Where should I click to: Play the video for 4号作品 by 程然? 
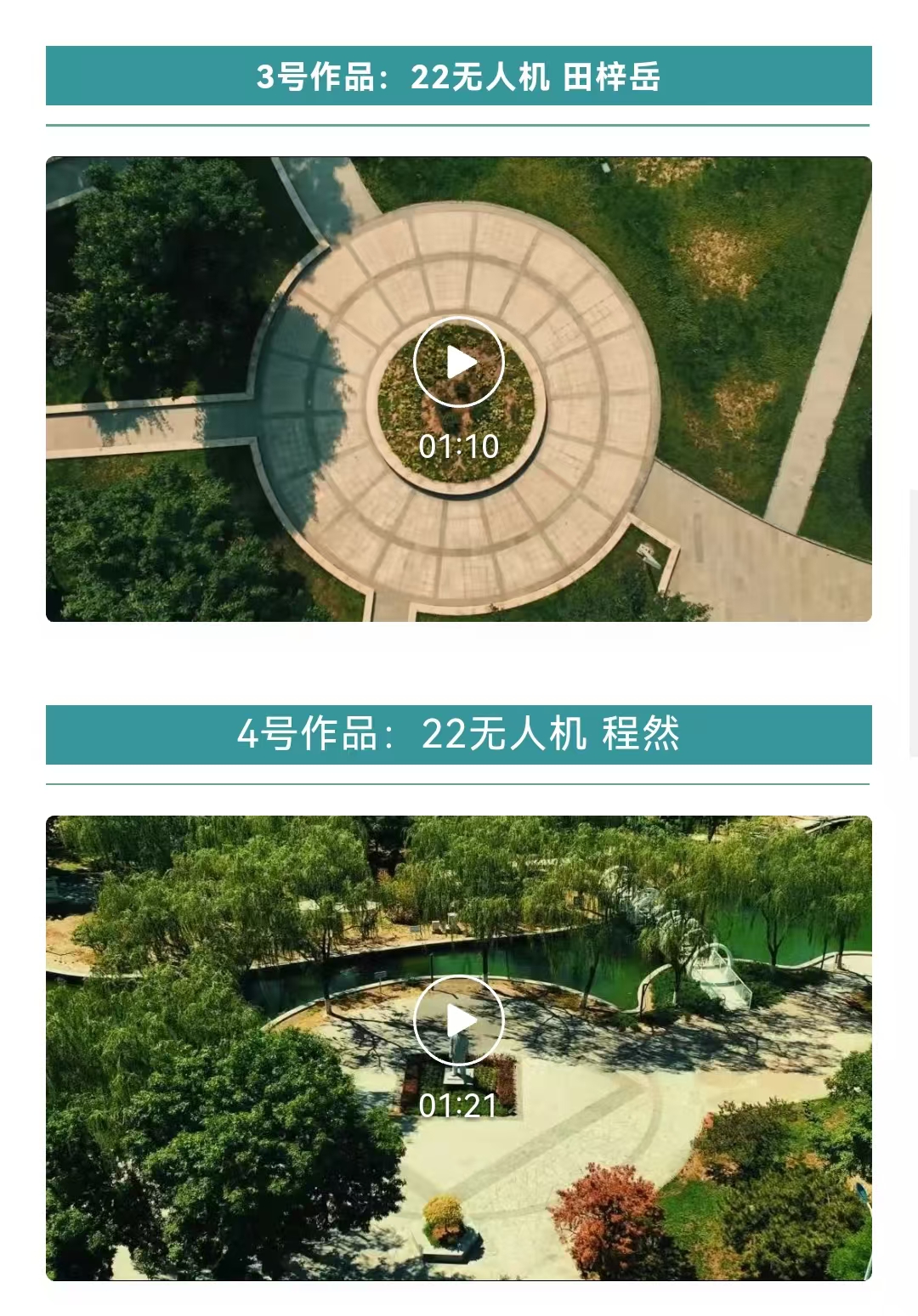coord(459,1020)
